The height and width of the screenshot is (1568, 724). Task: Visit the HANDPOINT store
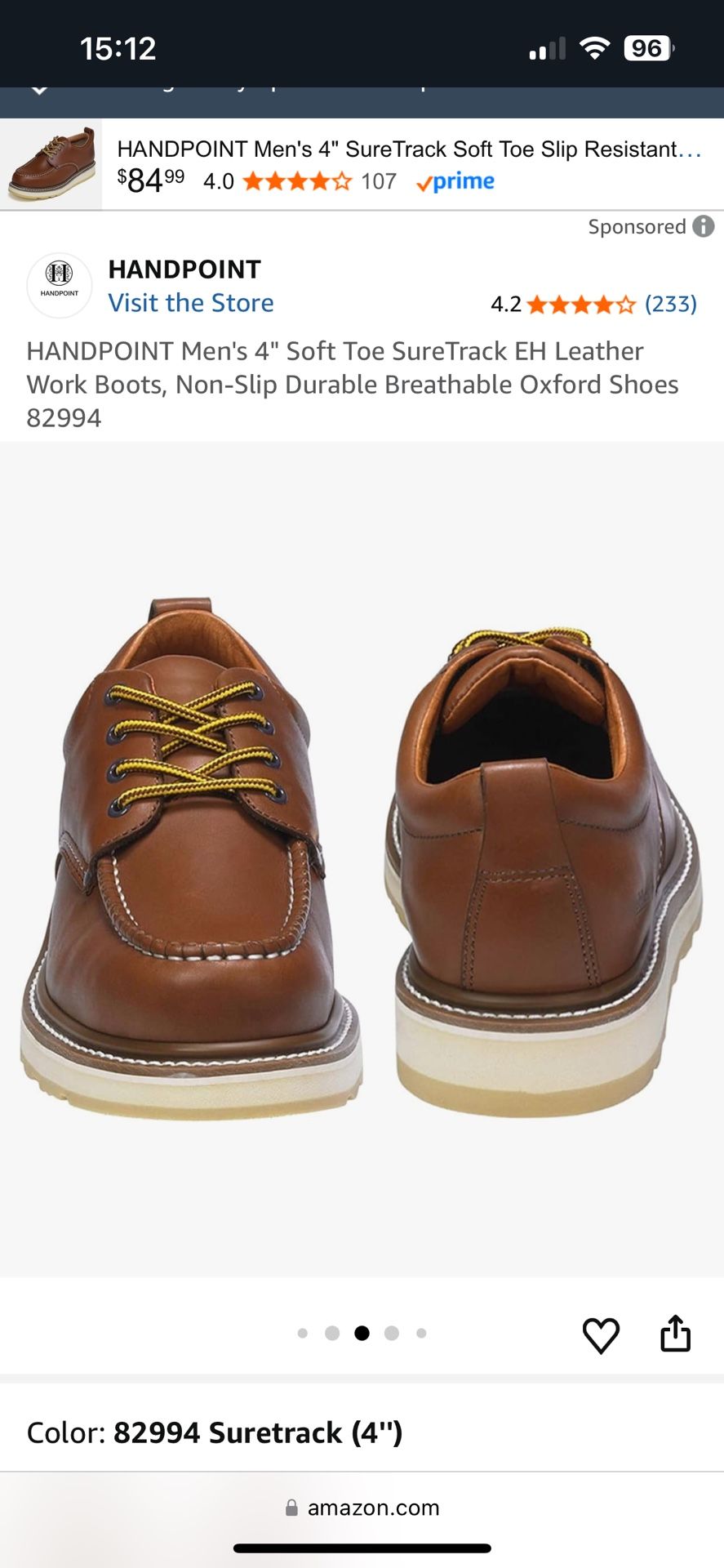[x=191, y=303]
